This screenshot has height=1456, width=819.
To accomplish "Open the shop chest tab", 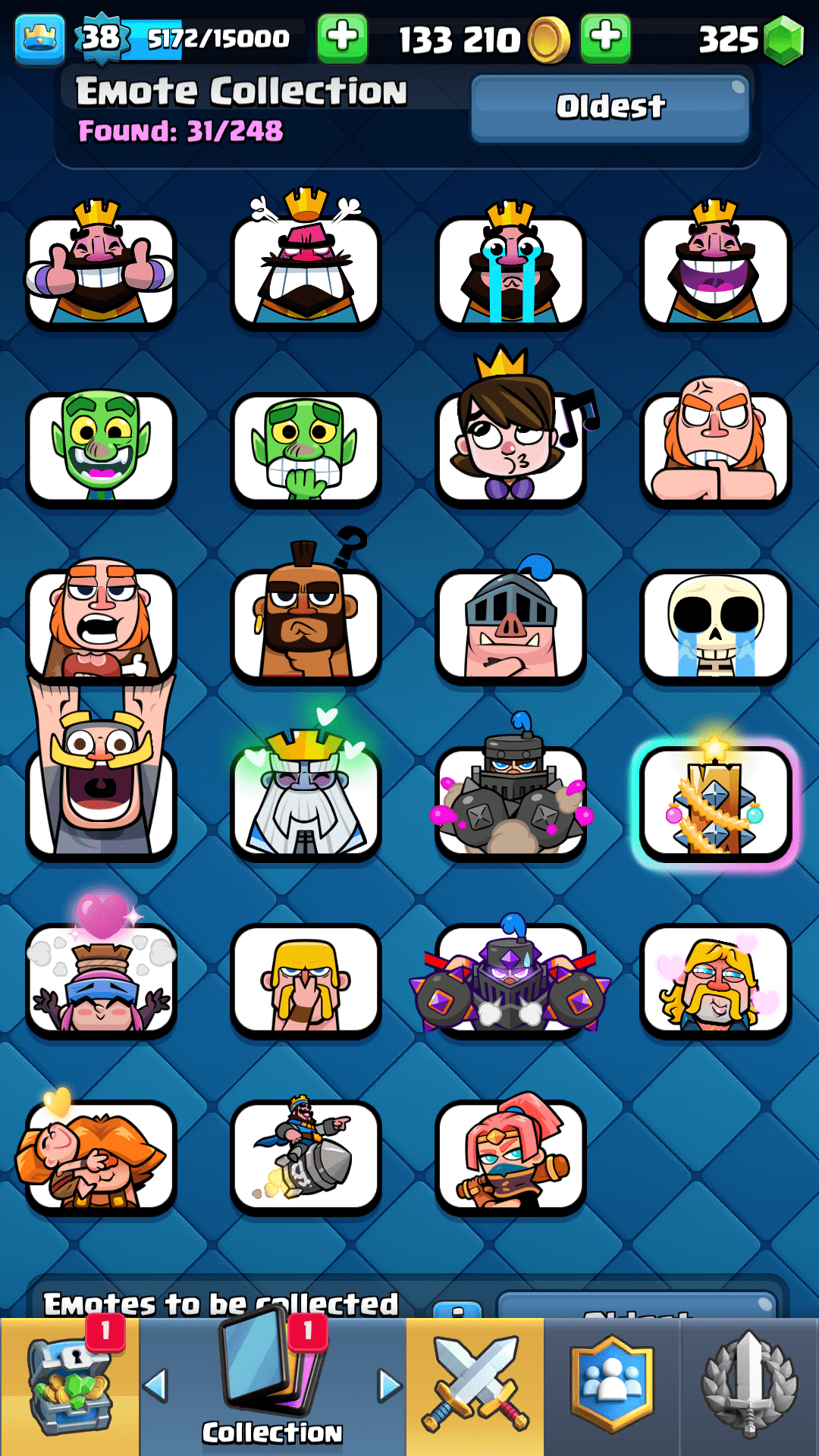I will pos(69,1386).
